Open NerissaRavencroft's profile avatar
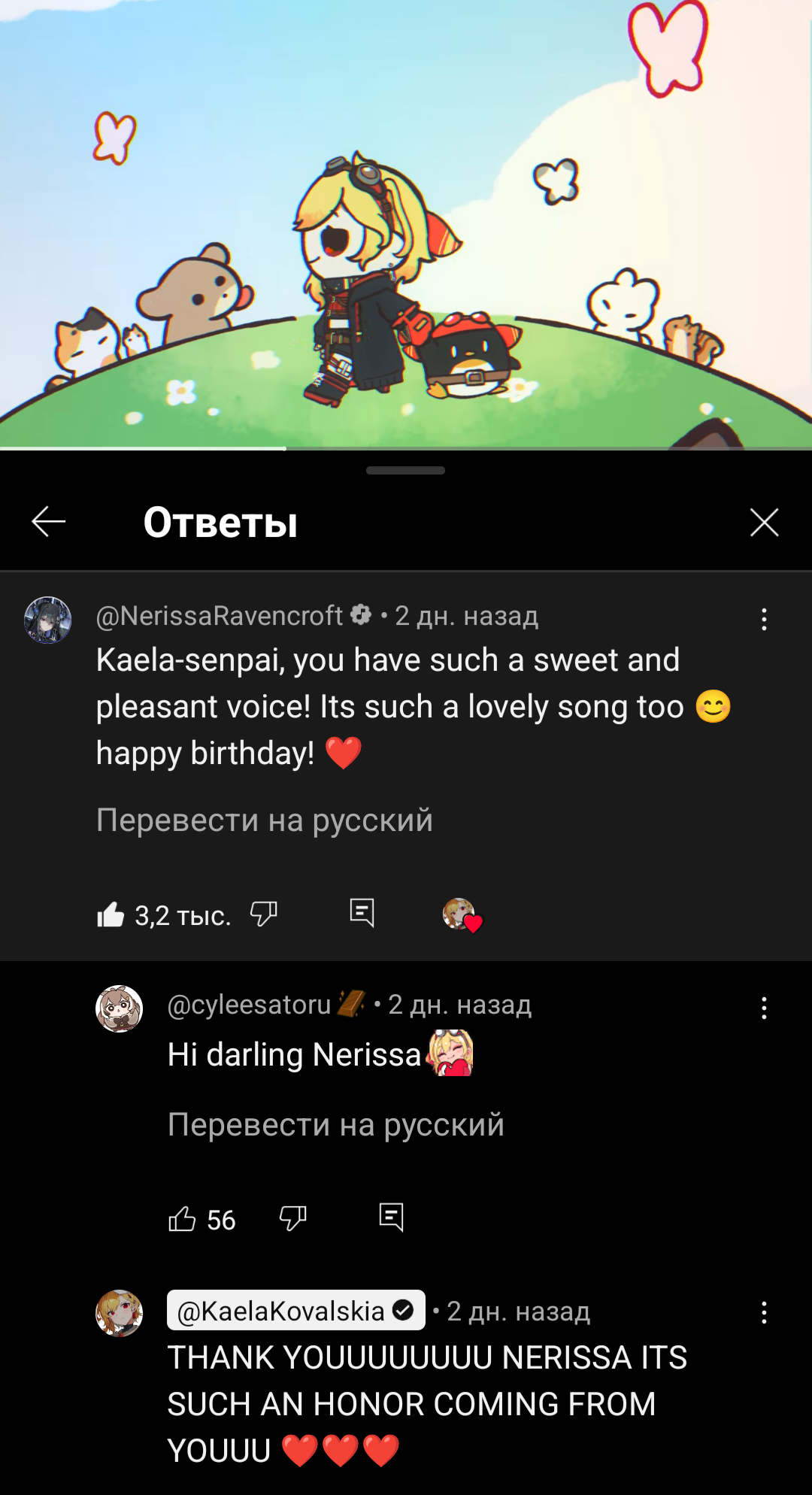 coord(48,620)
